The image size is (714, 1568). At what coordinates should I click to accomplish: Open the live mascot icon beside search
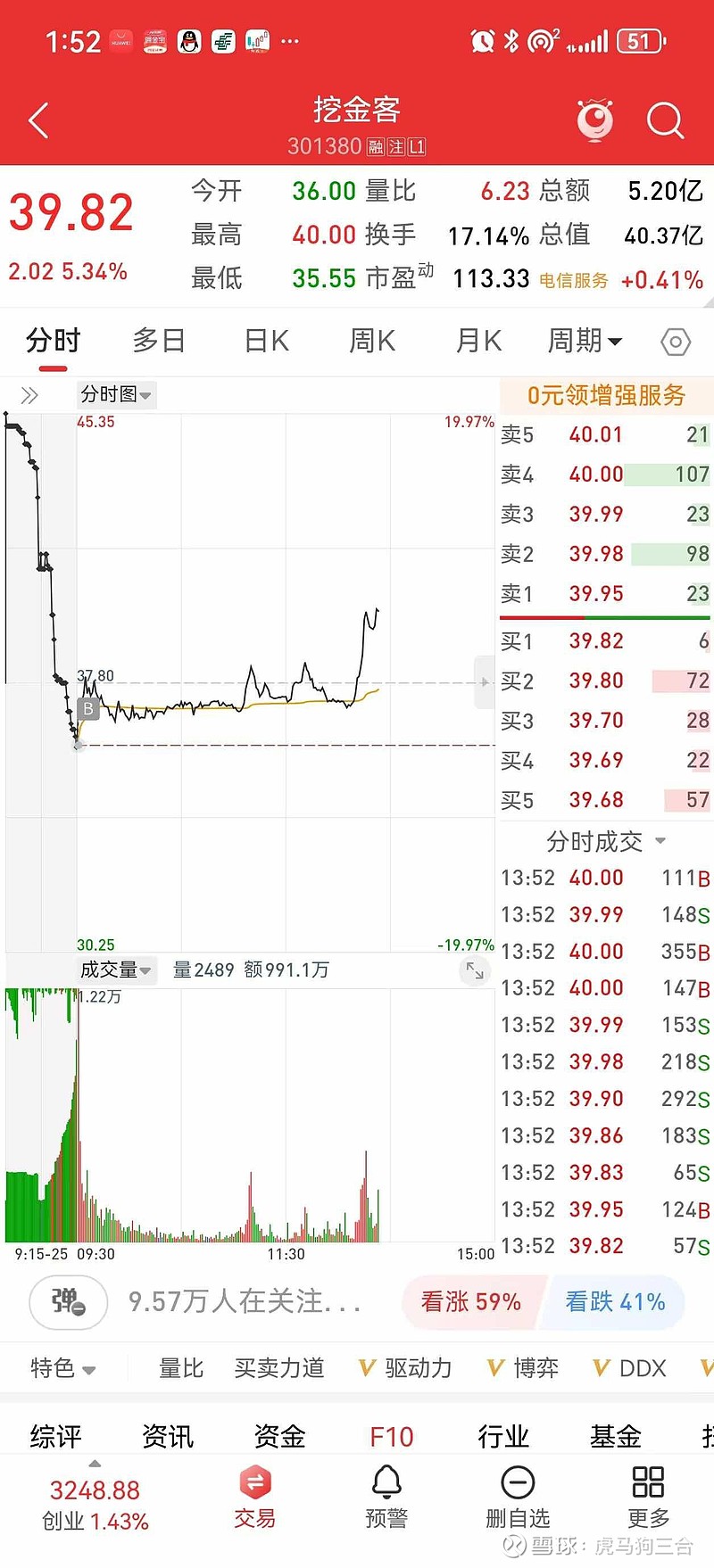tap(594, 119)
